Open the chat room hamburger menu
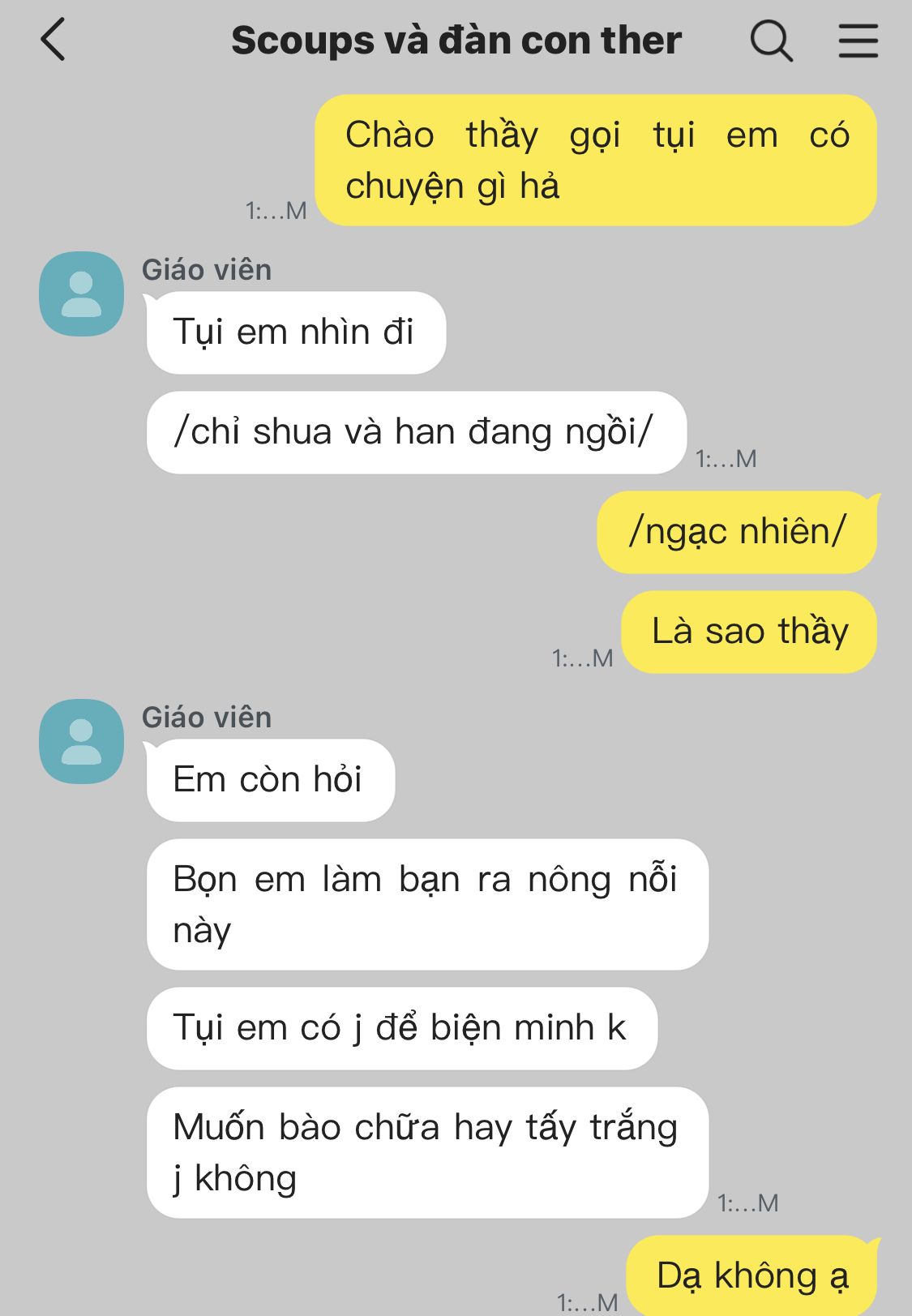 pyautogui.click(x=858, y=41)
